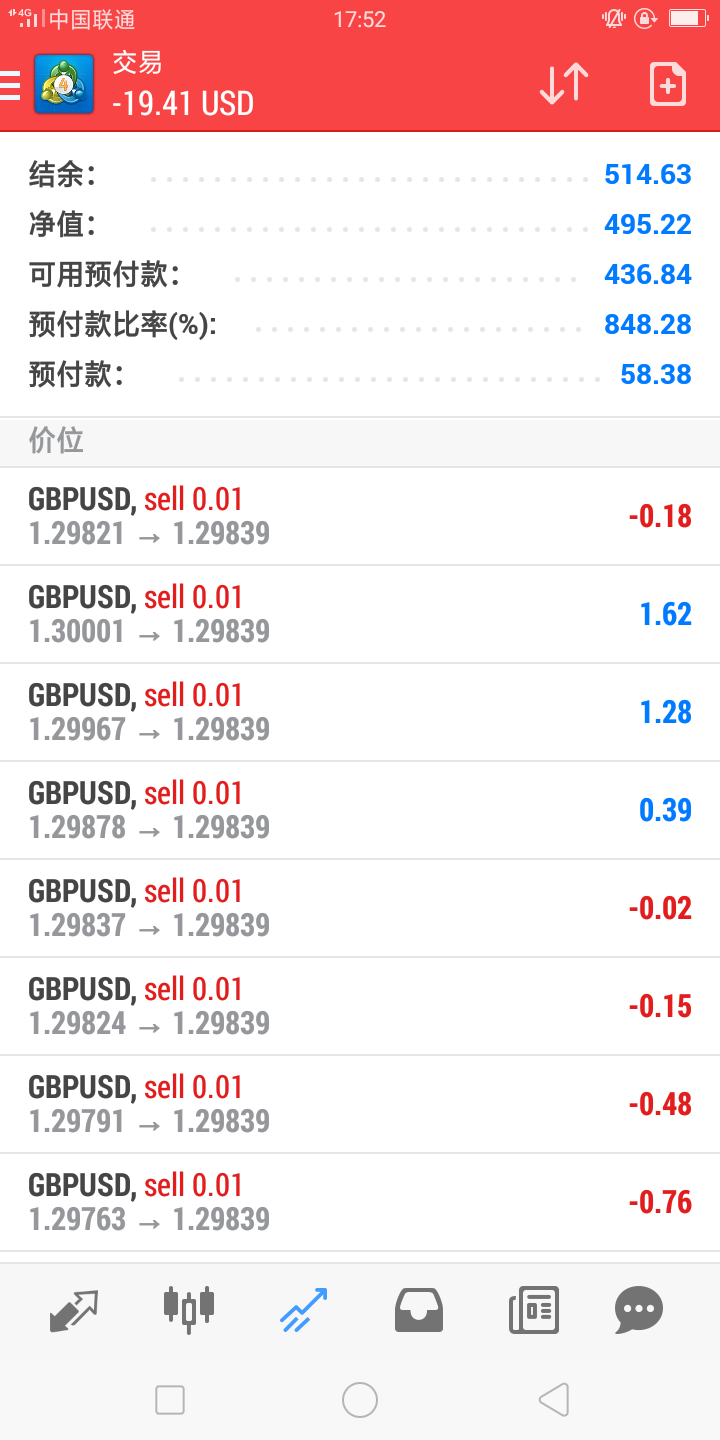Open the chat messages tab

[639, 1310]
